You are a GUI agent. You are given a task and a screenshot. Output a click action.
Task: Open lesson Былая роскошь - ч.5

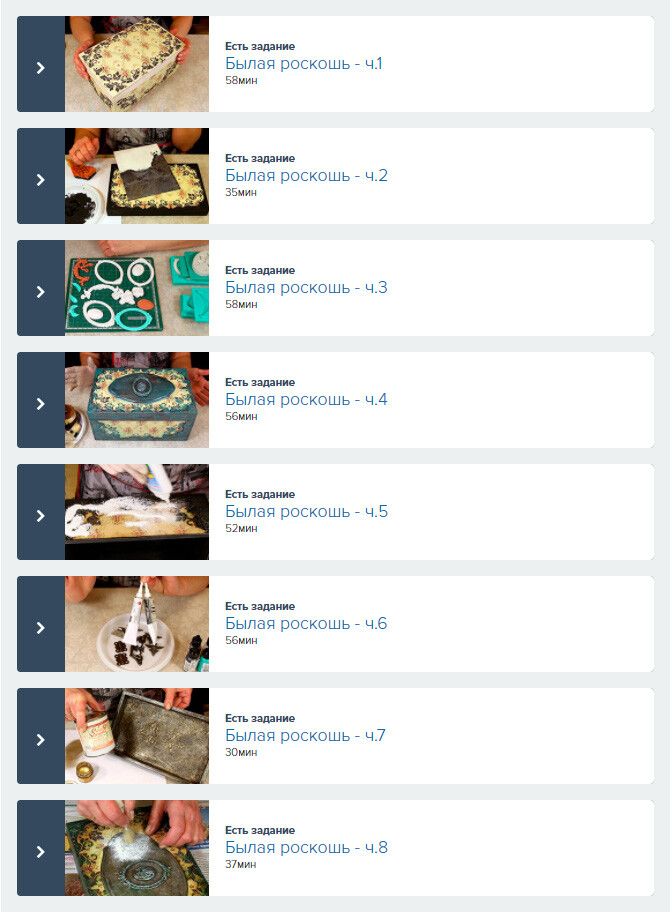click(306, 512)
